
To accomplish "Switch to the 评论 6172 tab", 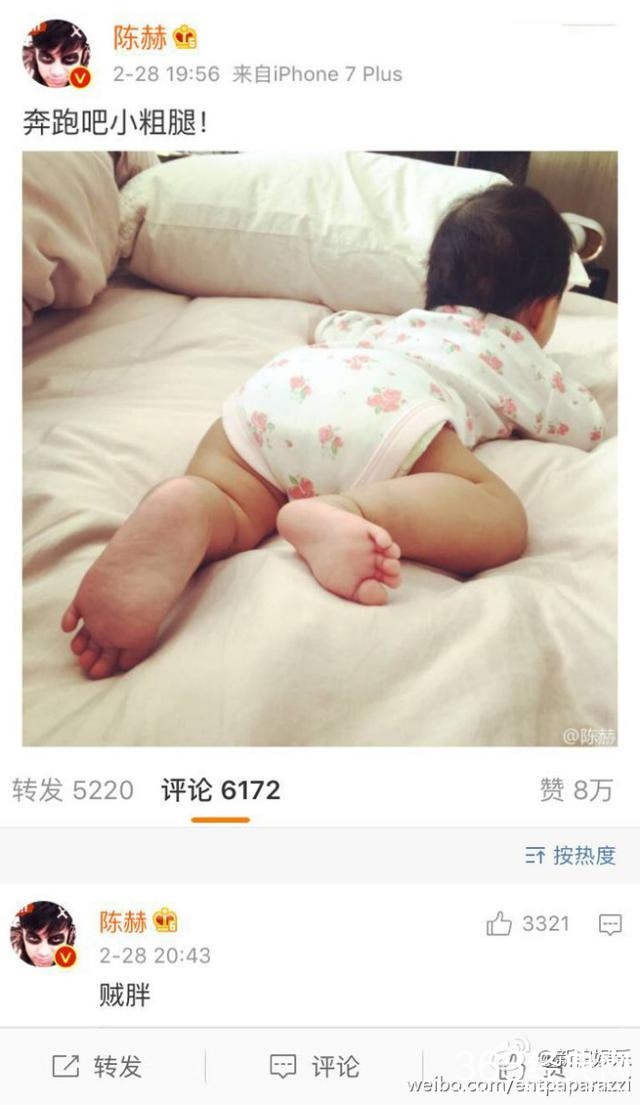I will 220,790.
